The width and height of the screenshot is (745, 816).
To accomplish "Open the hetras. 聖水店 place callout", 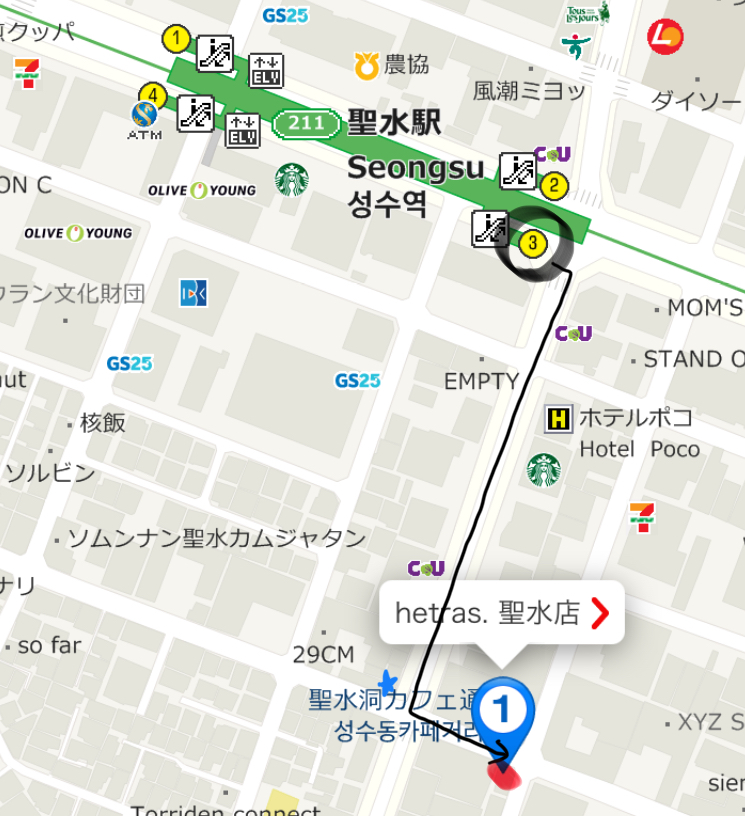I will (x=501, y=612).
